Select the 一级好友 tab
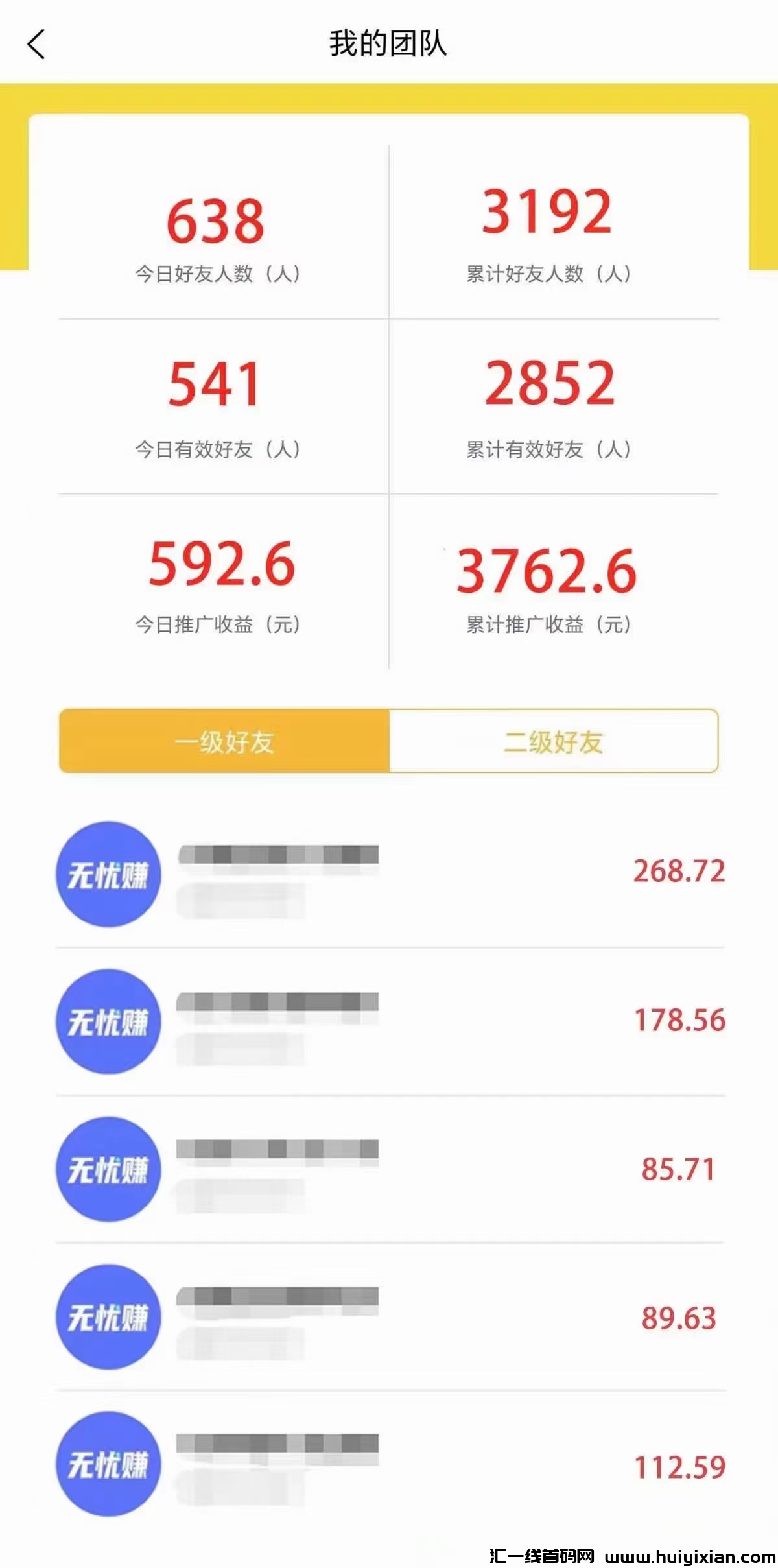This screenshot has width=778, height=1568. [x=224, y=741]
